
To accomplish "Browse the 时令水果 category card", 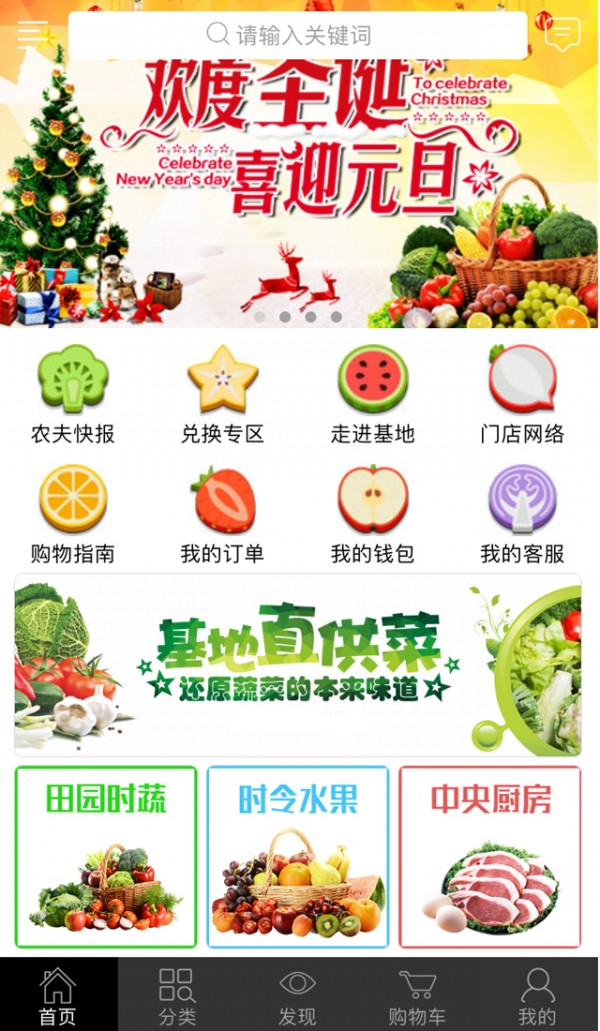I will tap(298, 857).
